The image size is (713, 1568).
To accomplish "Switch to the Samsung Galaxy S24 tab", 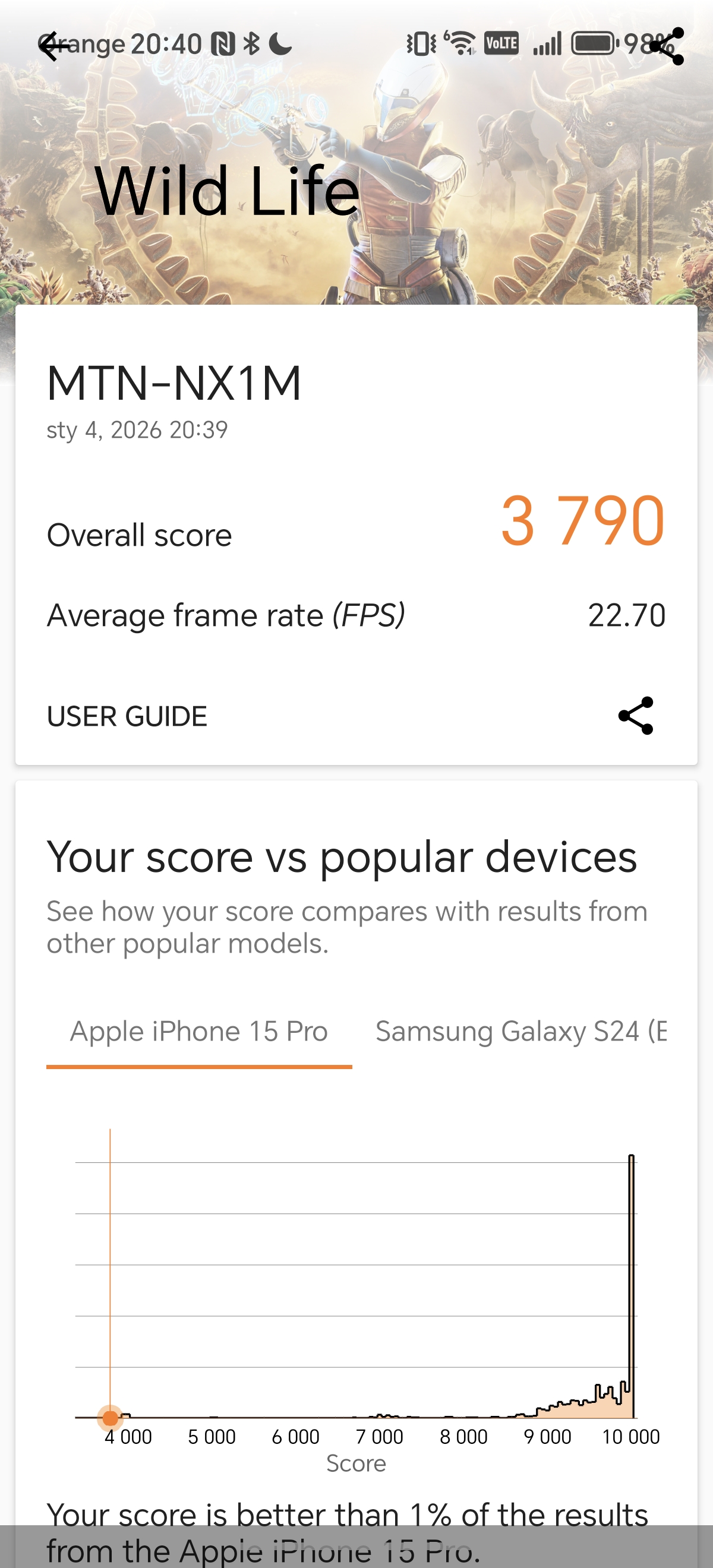I will click(x=520, y=1032).
